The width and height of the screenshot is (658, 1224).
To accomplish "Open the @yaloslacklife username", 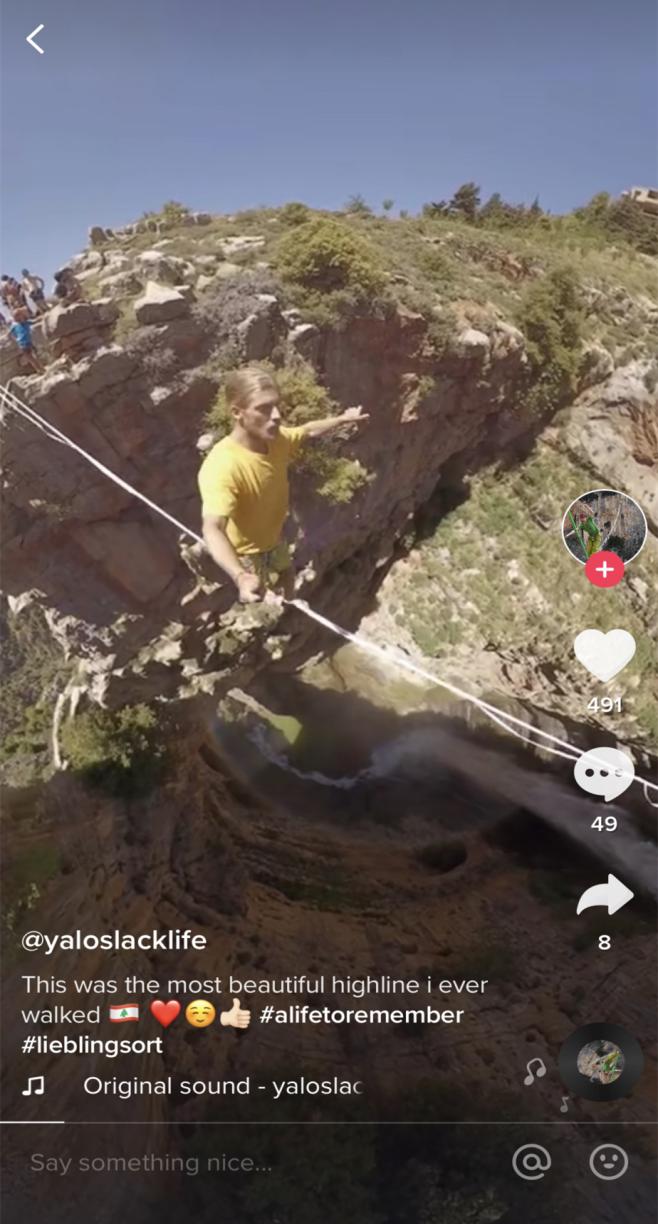I will coord(113,941).
